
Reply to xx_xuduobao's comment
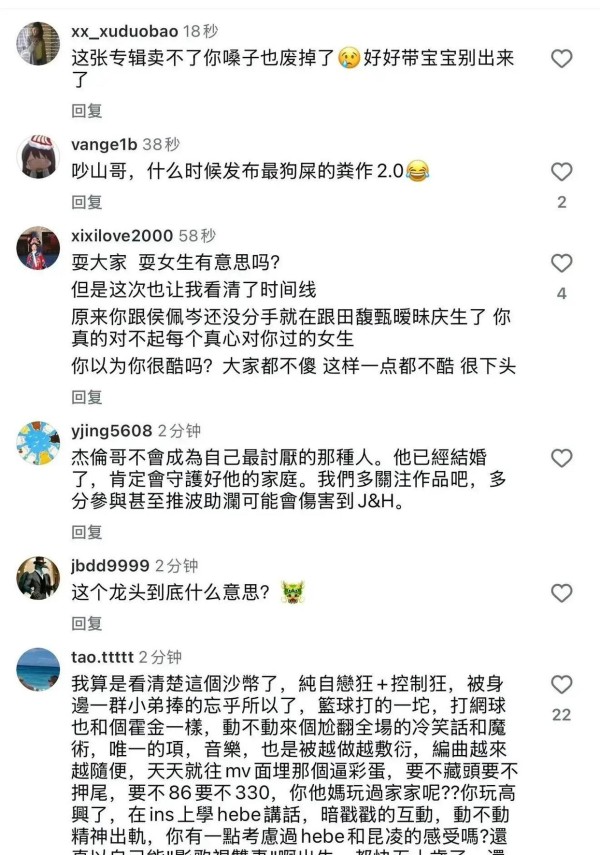point(87,110)
